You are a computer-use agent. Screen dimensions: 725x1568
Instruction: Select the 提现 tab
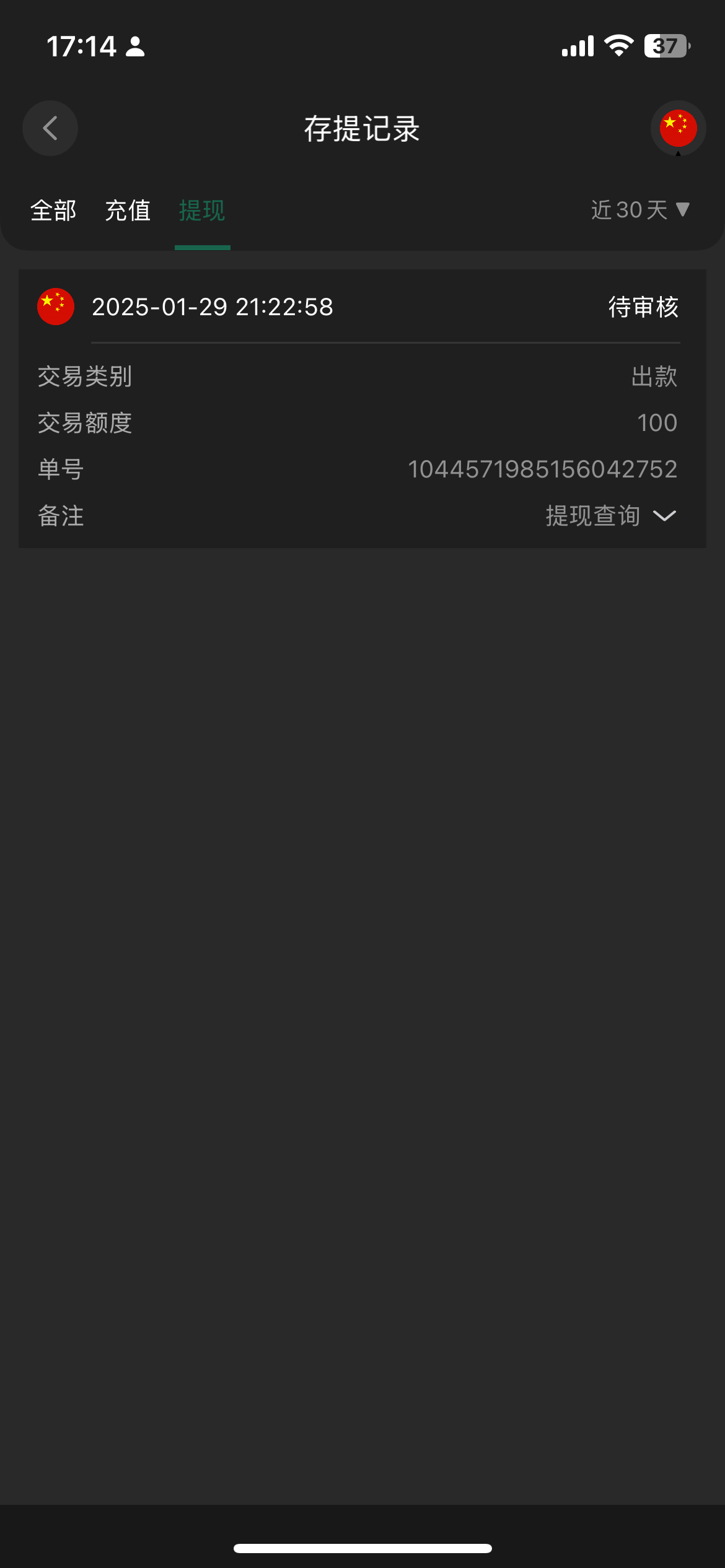coord(202,211)
